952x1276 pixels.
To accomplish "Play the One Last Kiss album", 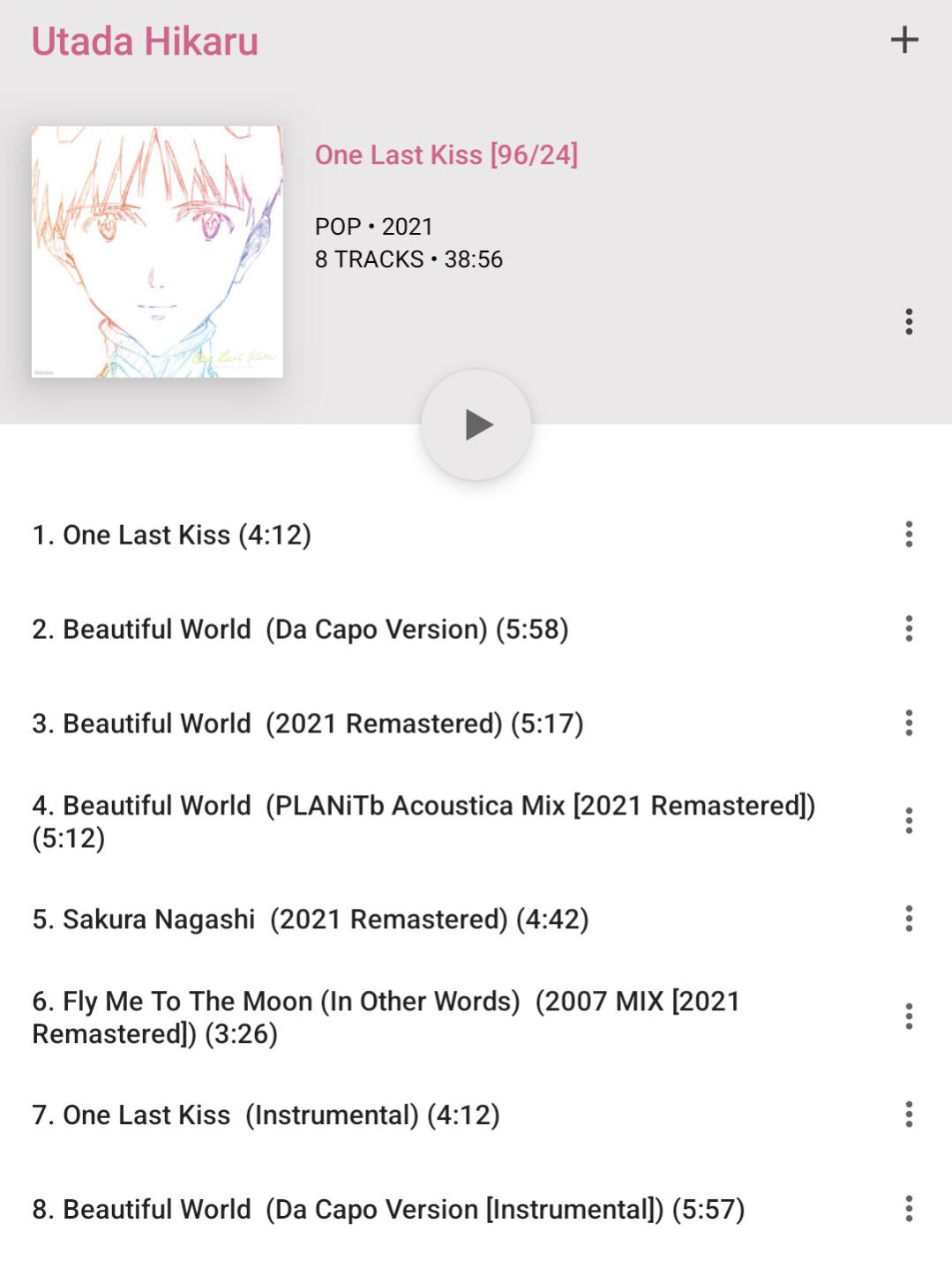I will point(476,424).
